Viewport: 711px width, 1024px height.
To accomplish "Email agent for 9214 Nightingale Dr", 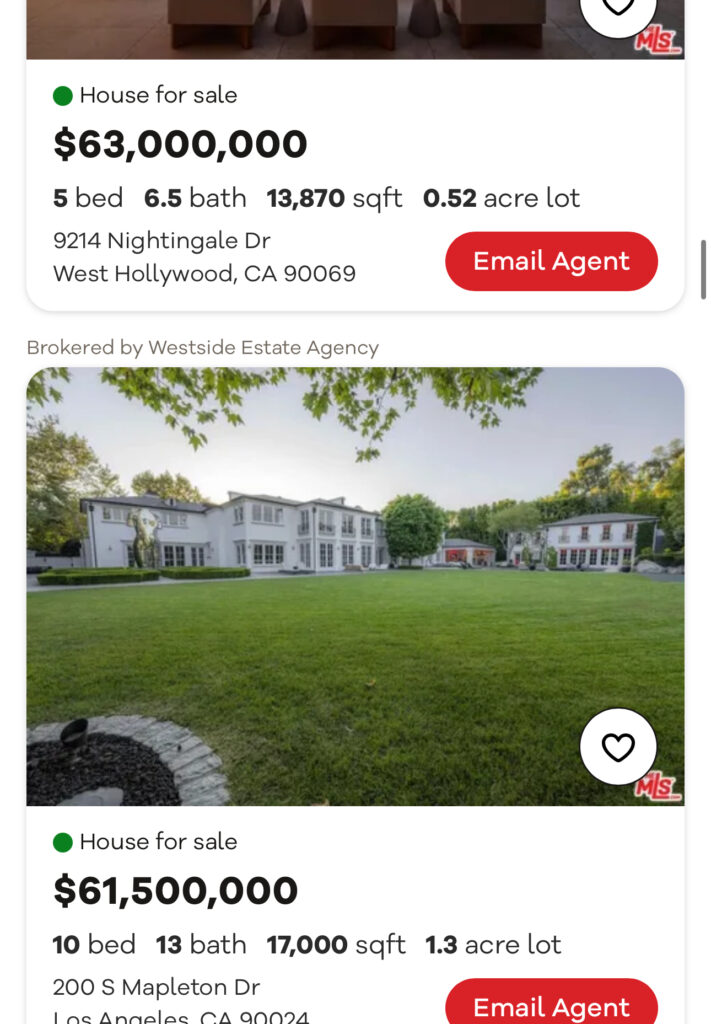I will point(551,262).
